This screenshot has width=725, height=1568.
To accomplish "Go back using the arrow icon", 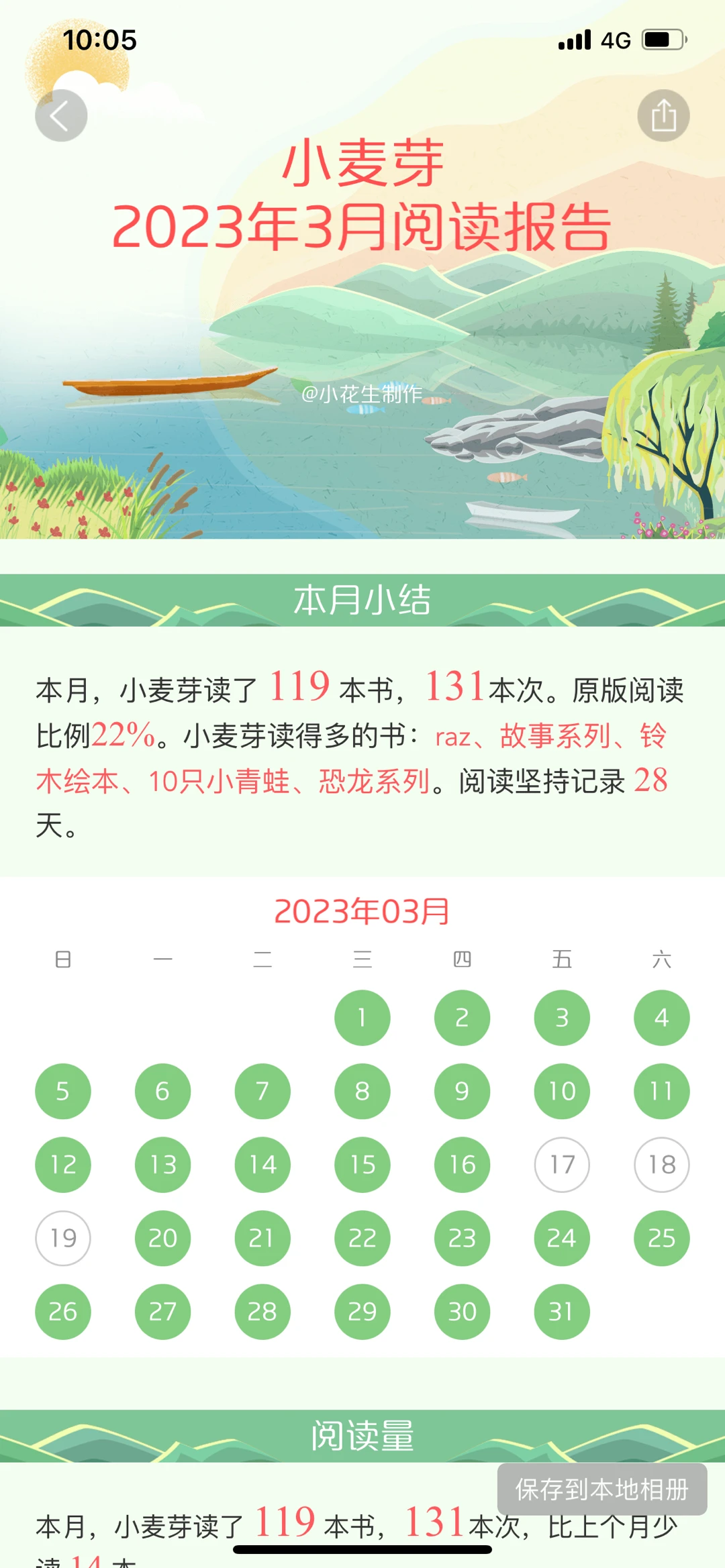I will (61, 115).
